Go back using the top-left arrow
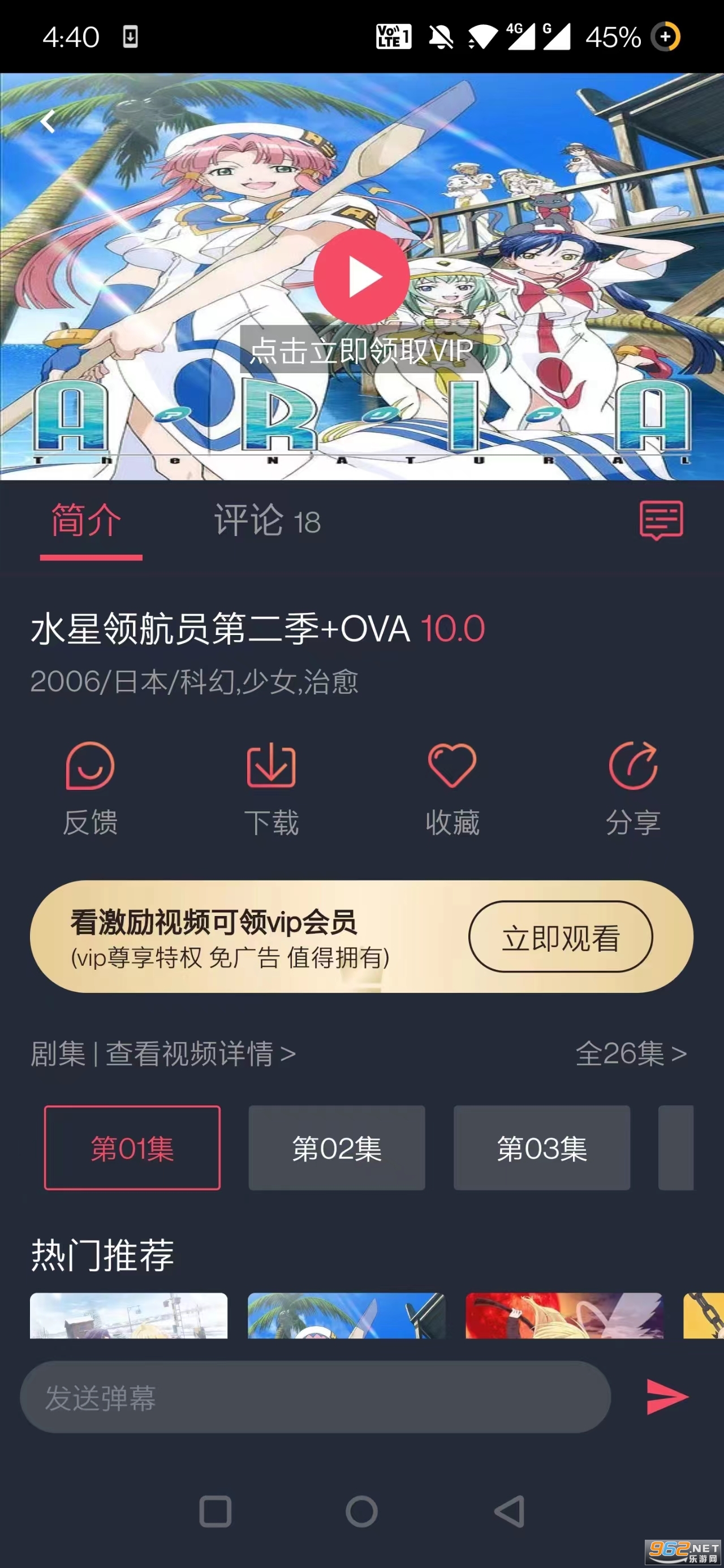The height and width of the screenshot is (1568, 724). [x=48, y=121]
